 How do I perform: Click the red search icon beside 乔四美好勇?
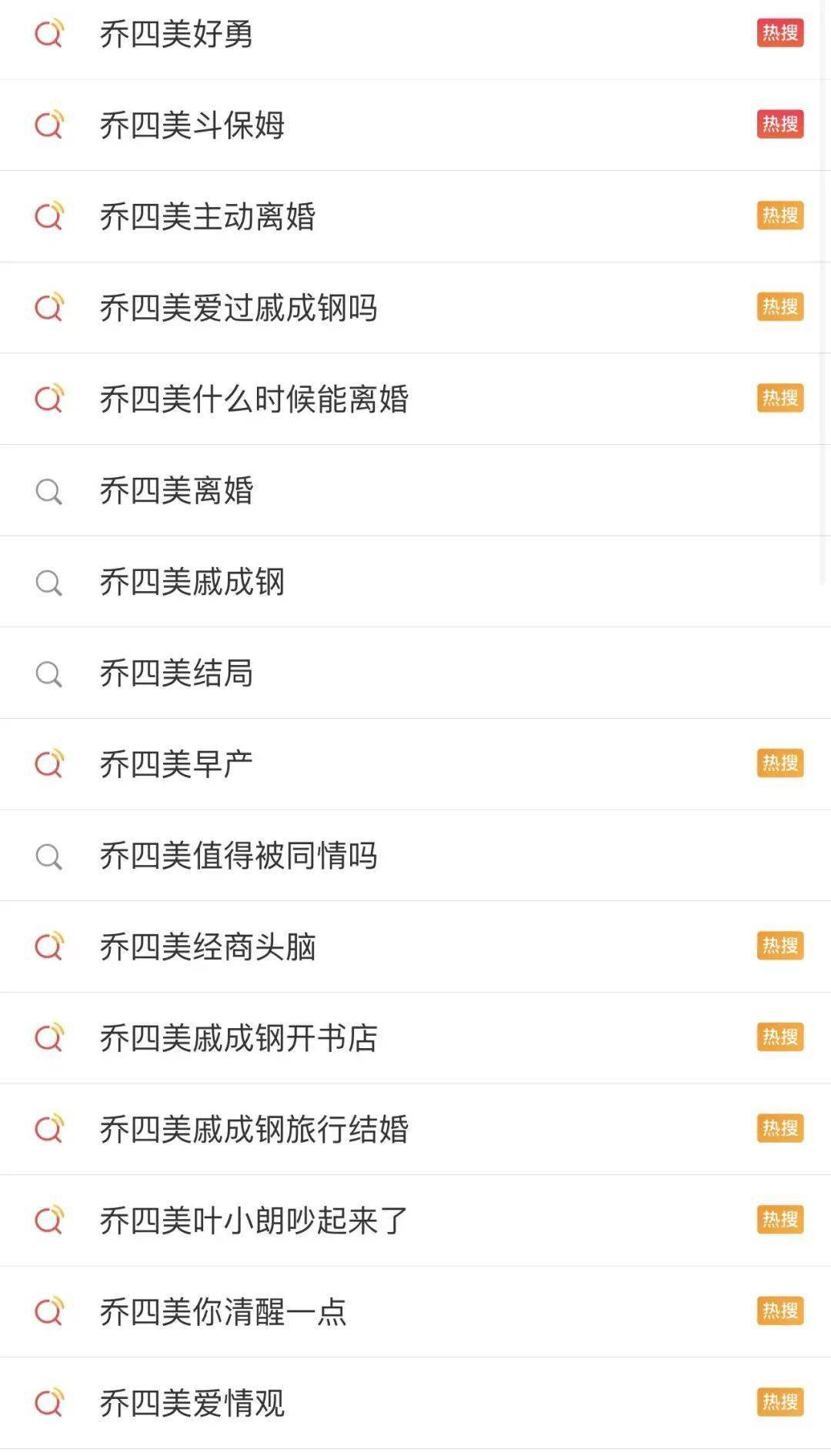[48, 33]
